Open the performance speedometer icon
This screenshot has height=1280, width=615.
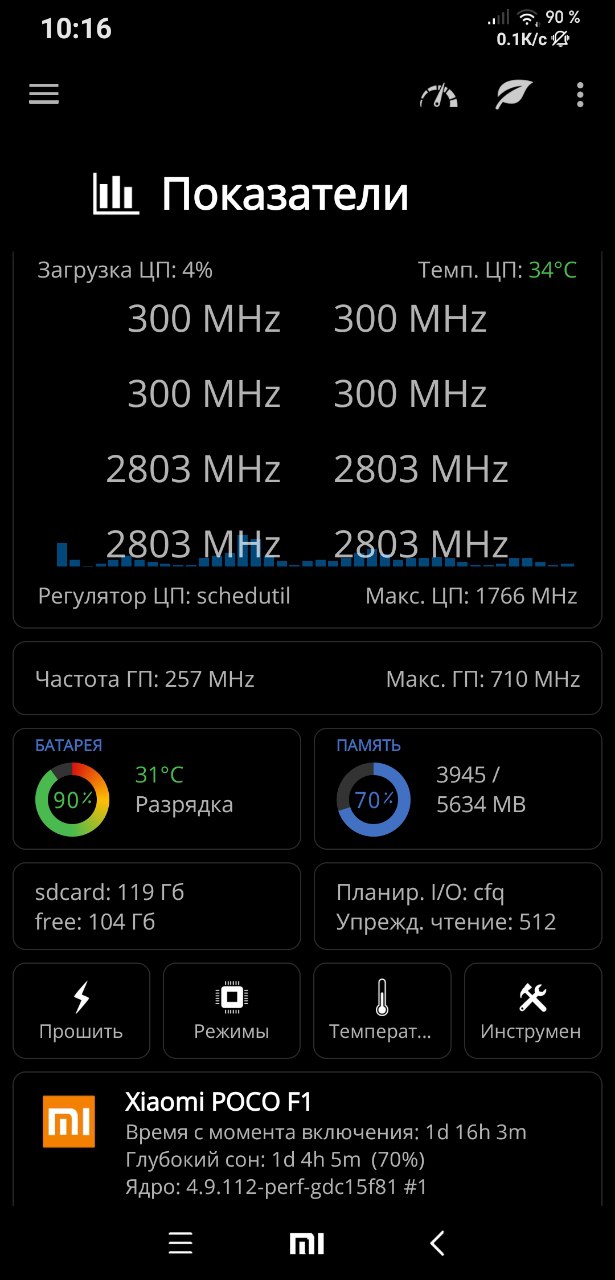pos(438,95)
